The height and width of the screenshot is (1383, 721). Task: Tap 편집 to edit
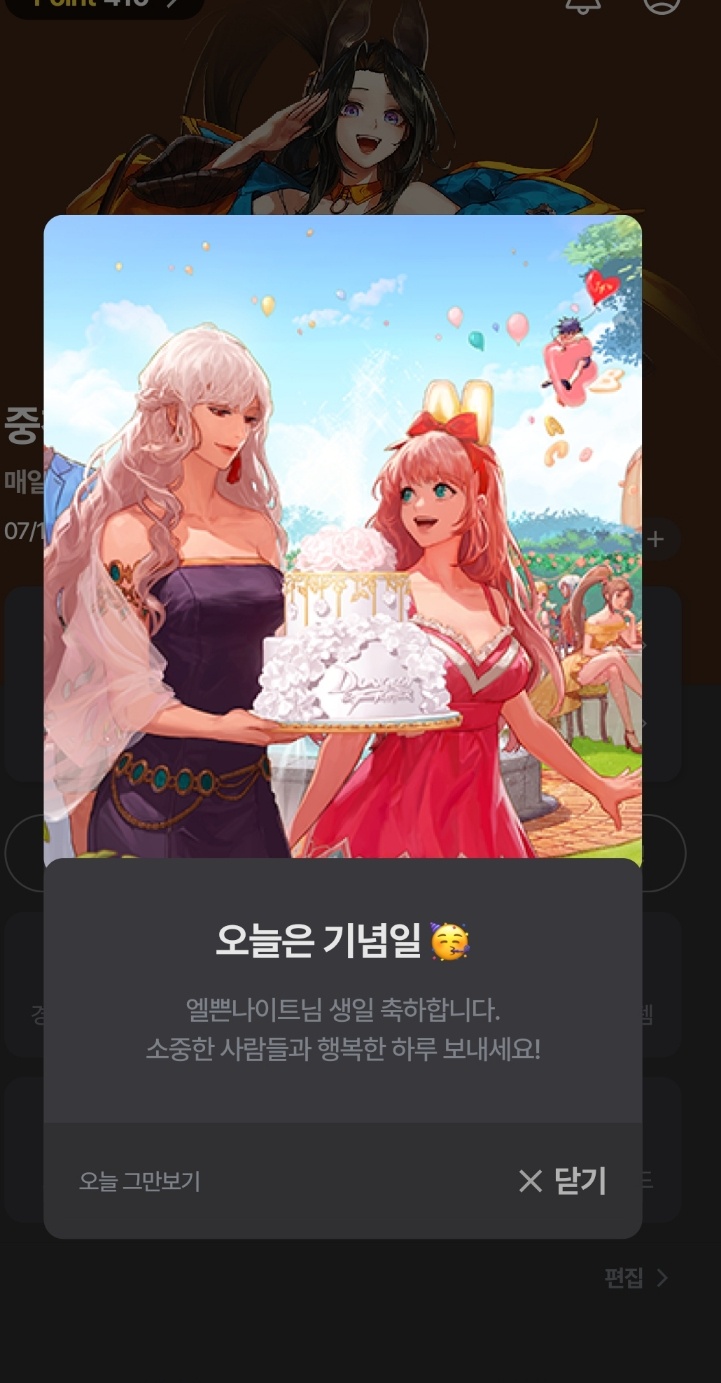(634, 1278)
